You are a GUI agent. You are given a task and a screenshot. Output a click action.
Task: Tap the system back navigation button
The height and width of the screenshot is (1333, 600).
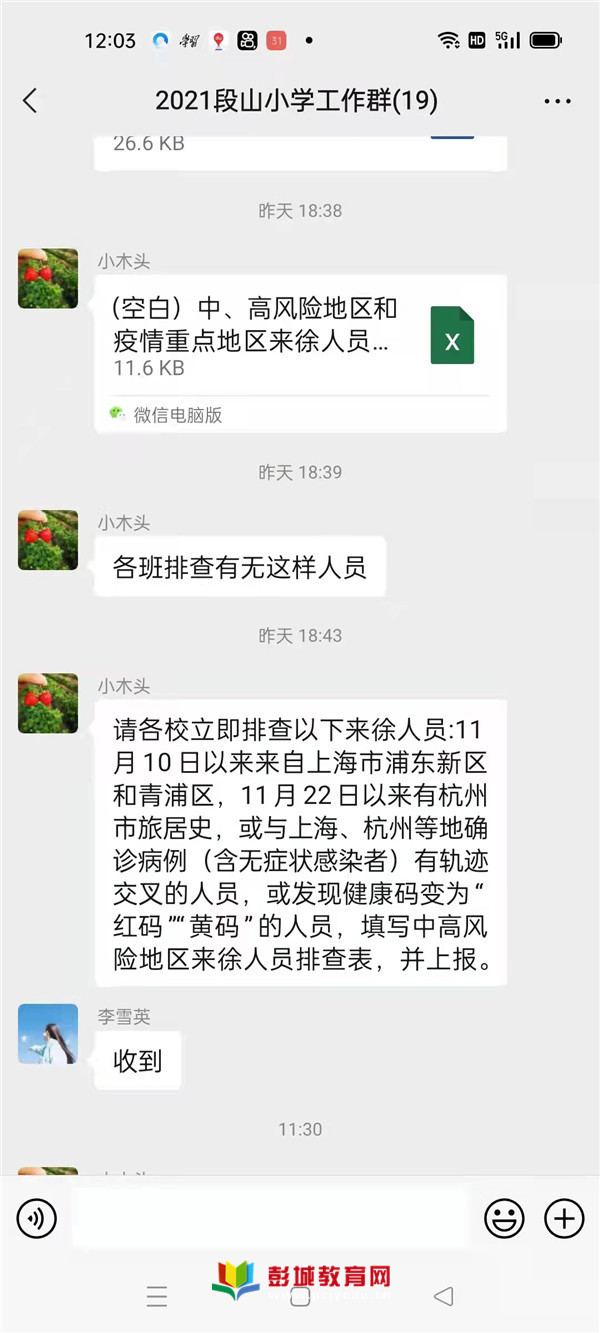pos(443,1297)
